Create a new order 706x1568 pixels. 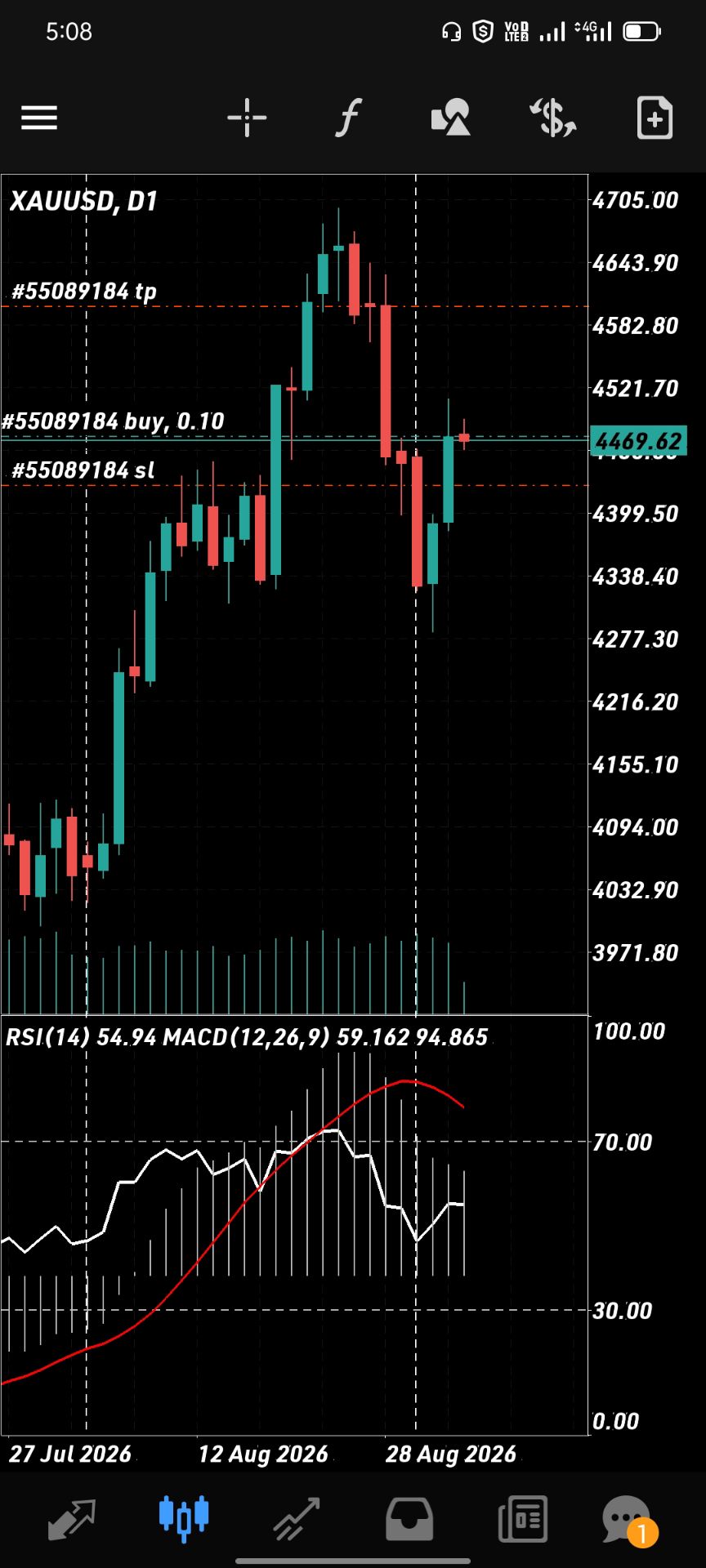(x=655, y=118)
